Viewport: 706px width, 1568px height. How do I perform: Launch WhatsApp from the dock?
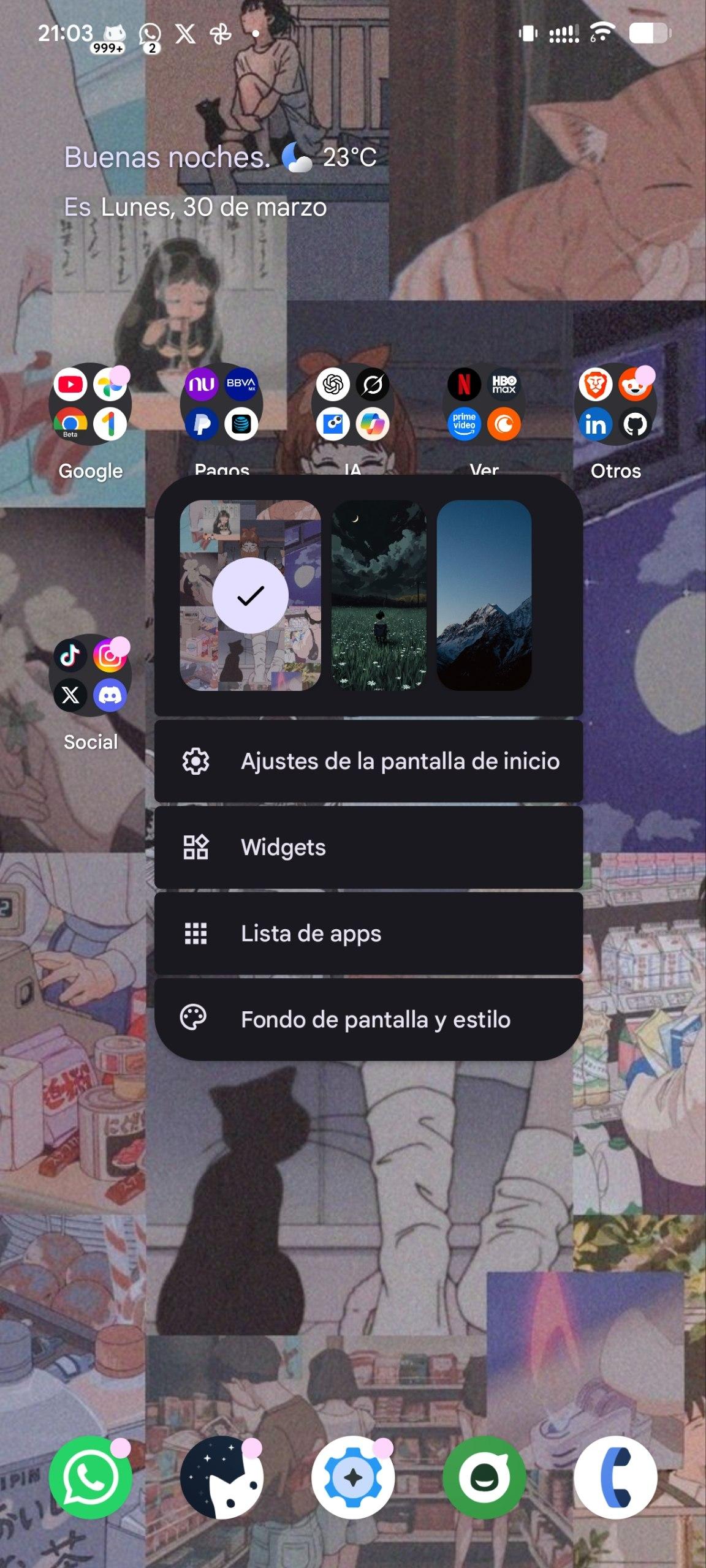90,1477
